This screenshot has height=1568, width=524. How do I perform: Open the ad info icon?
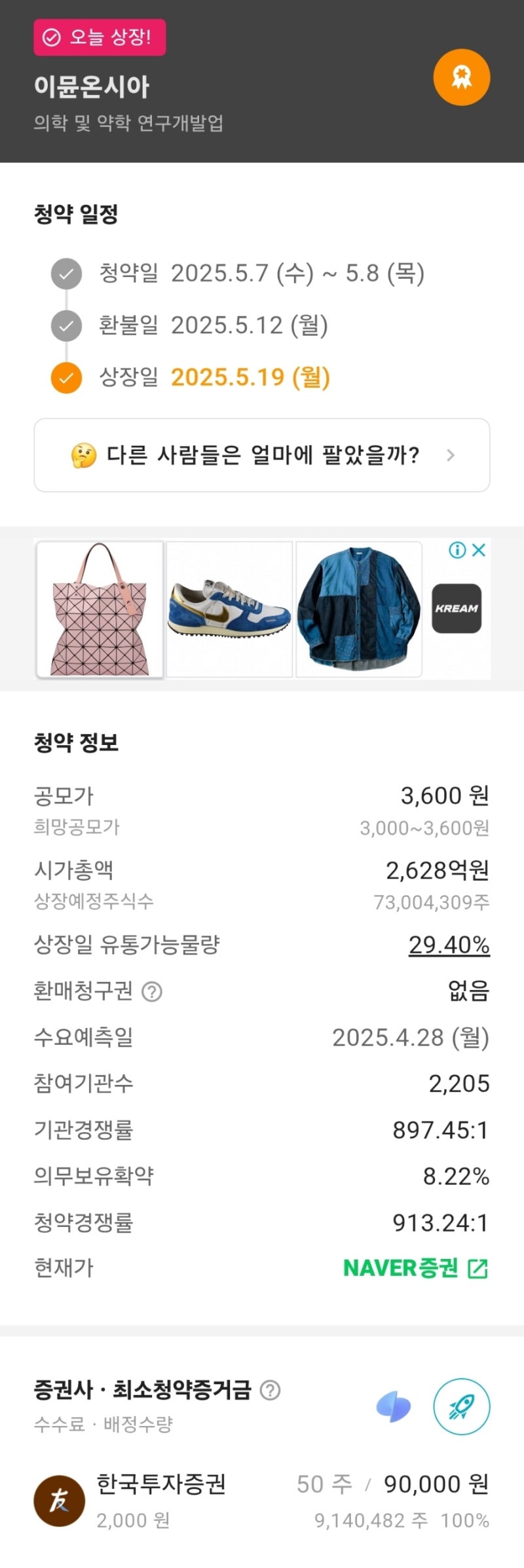457,550
